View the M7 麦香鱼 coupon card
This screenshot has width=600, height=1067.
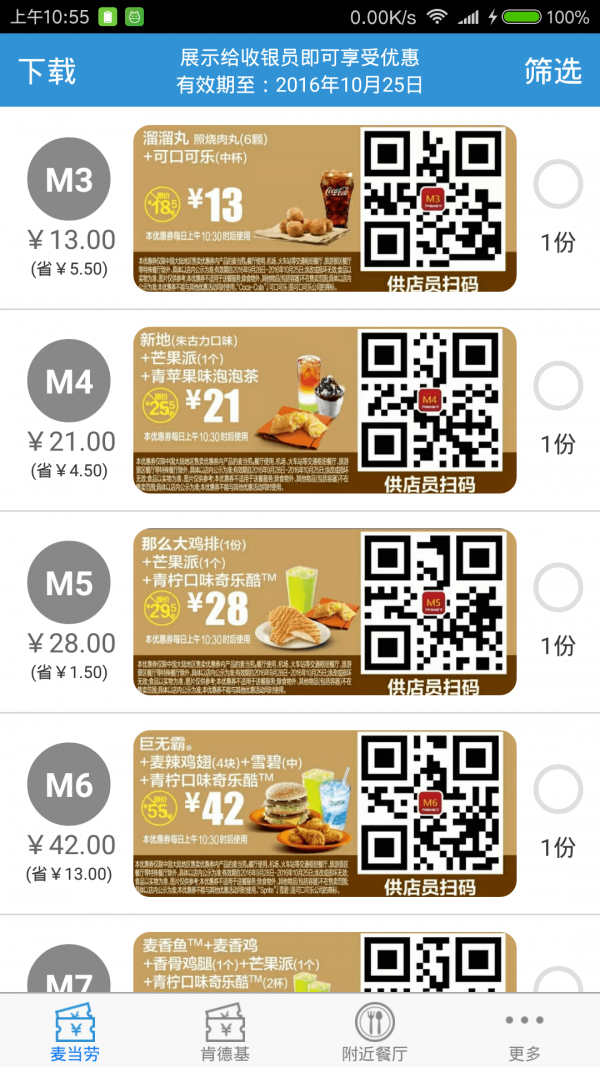coord(325,962)
